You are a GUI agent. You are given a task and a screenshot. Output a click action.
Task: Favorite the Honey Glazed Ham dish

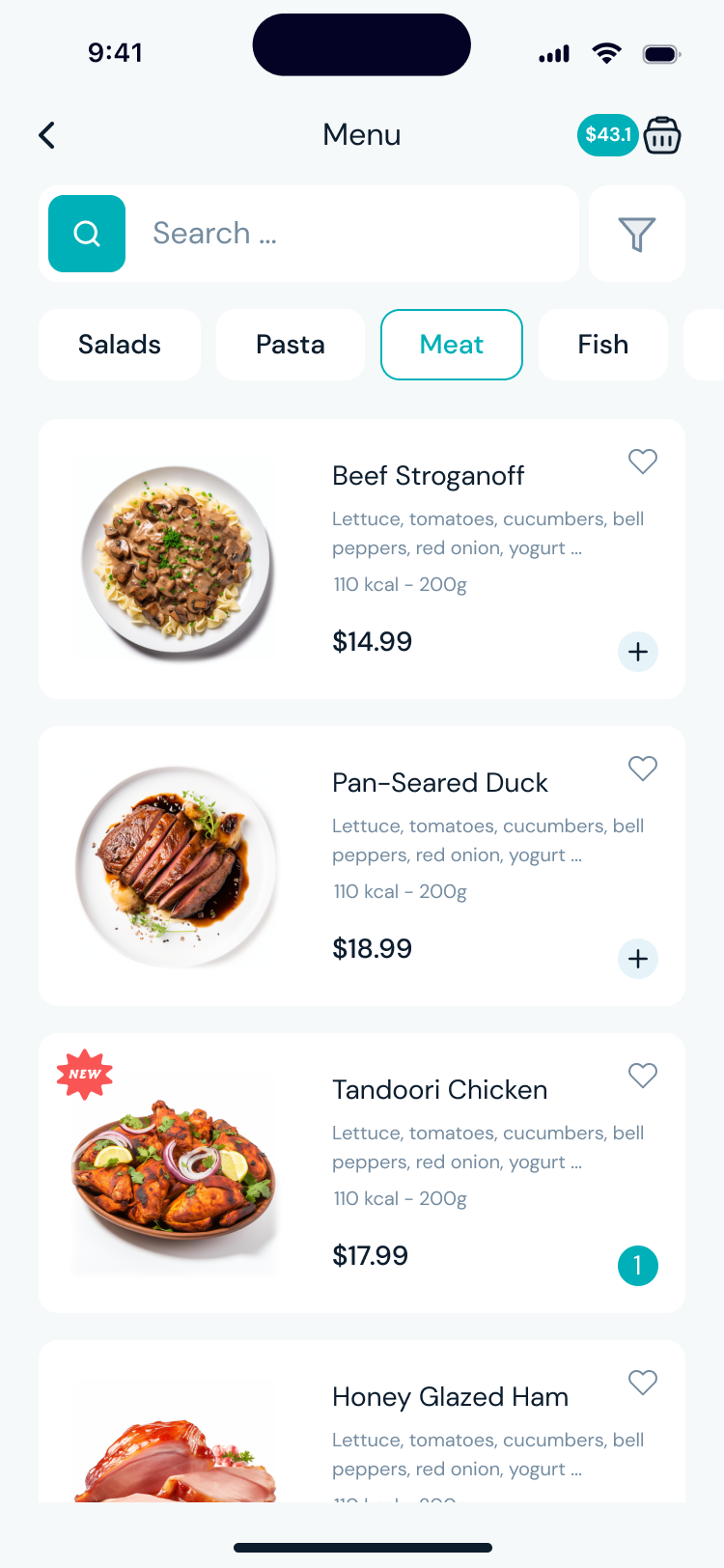point(643,1383)
